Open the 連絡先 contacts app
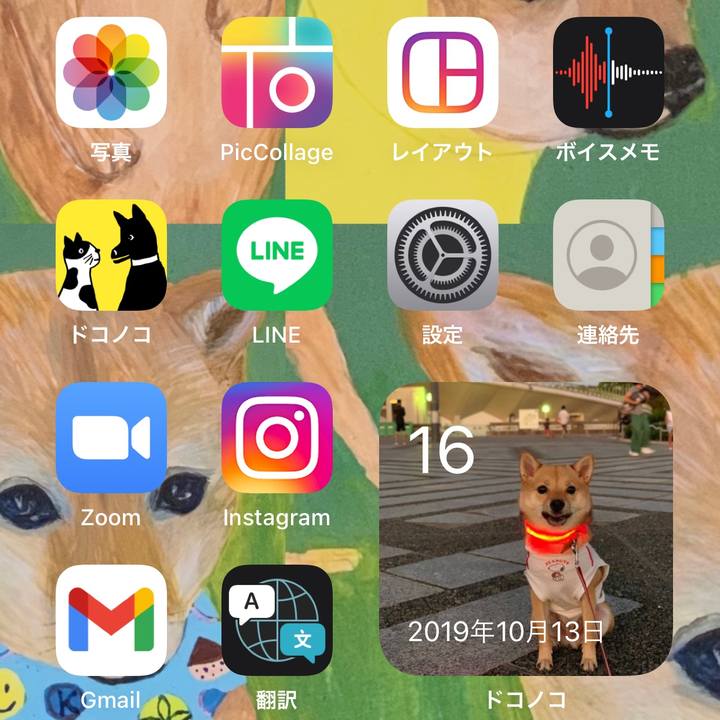 pos(608,255)
